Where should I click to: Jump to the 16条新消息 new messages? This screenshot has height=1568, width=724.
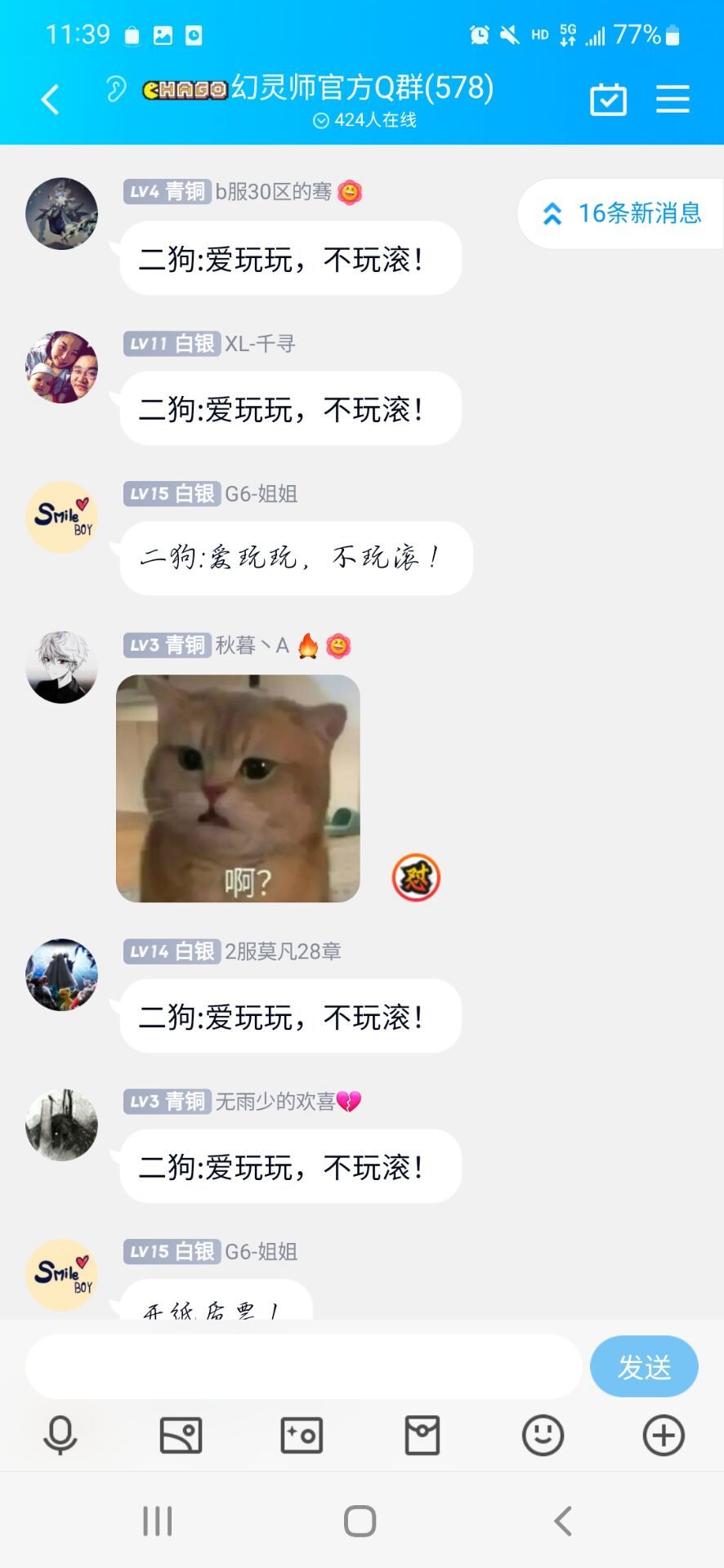622,213
